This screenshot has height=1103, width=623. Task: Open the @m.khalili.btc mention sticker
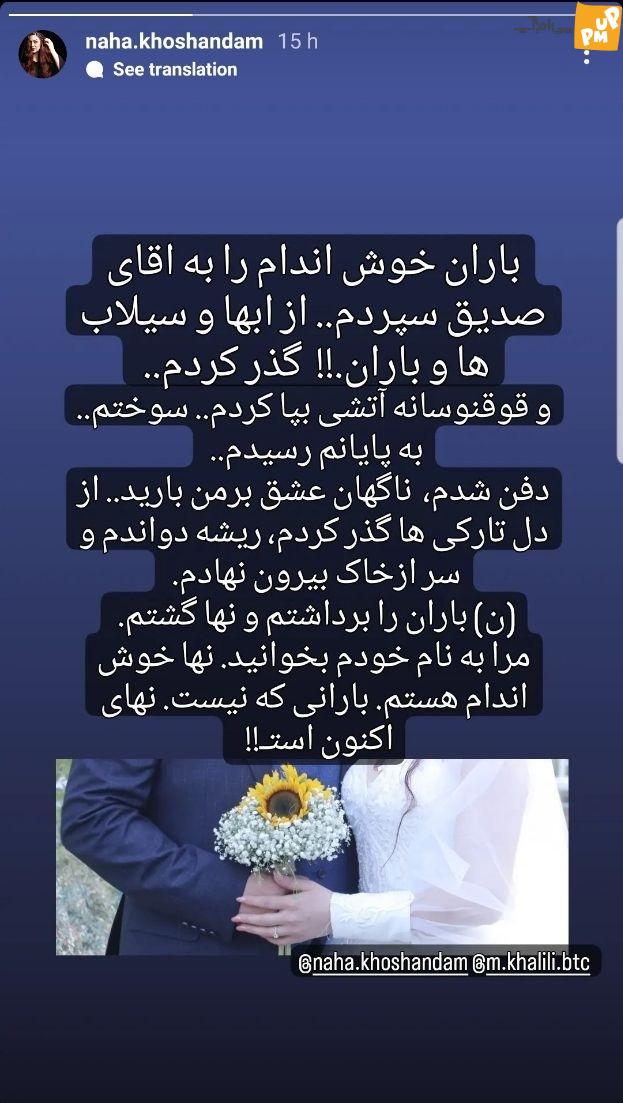tap(532, 962)
